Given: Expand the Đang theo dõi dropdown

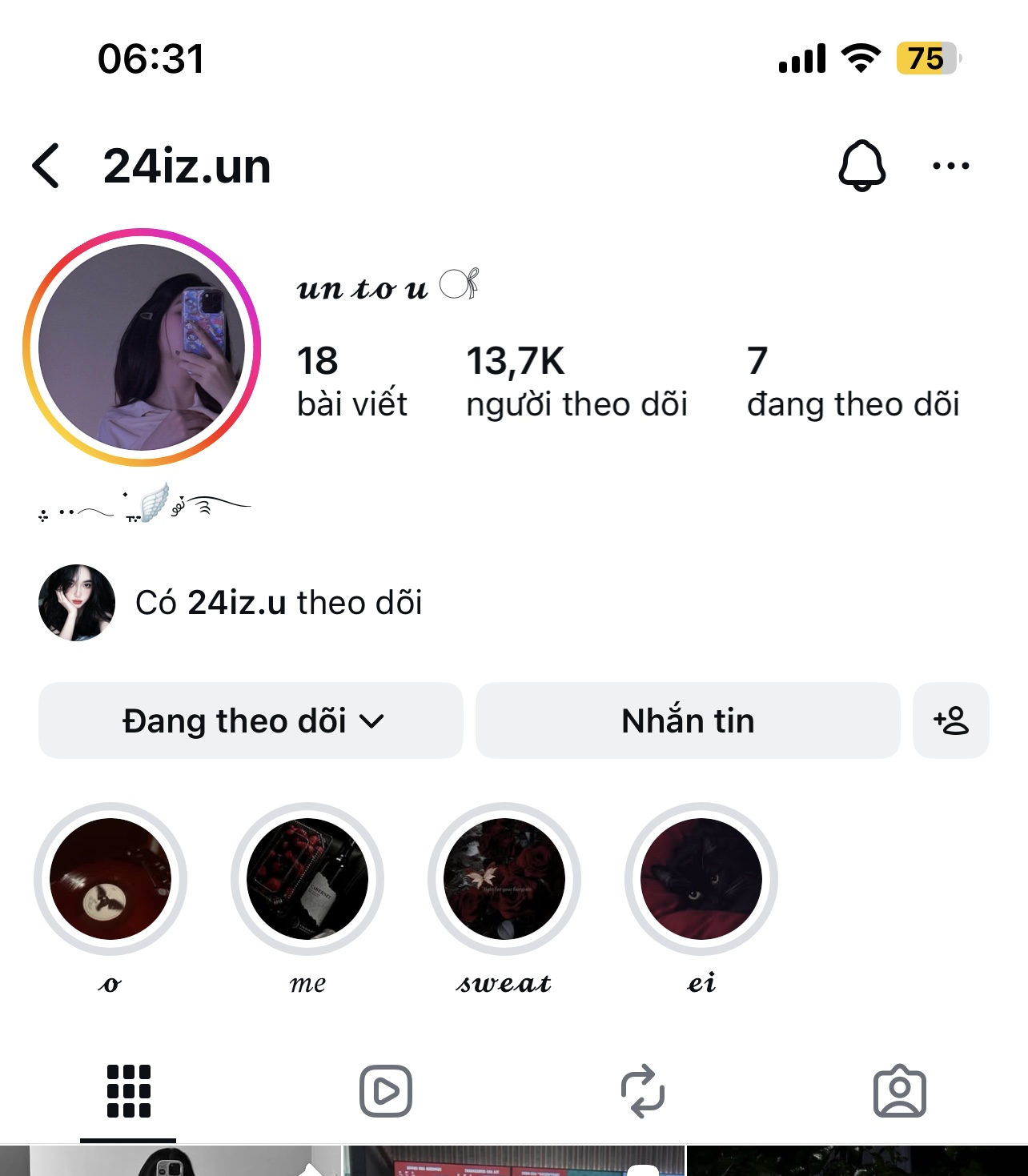Looking at the screenshot, I should (x=251, y=720).
